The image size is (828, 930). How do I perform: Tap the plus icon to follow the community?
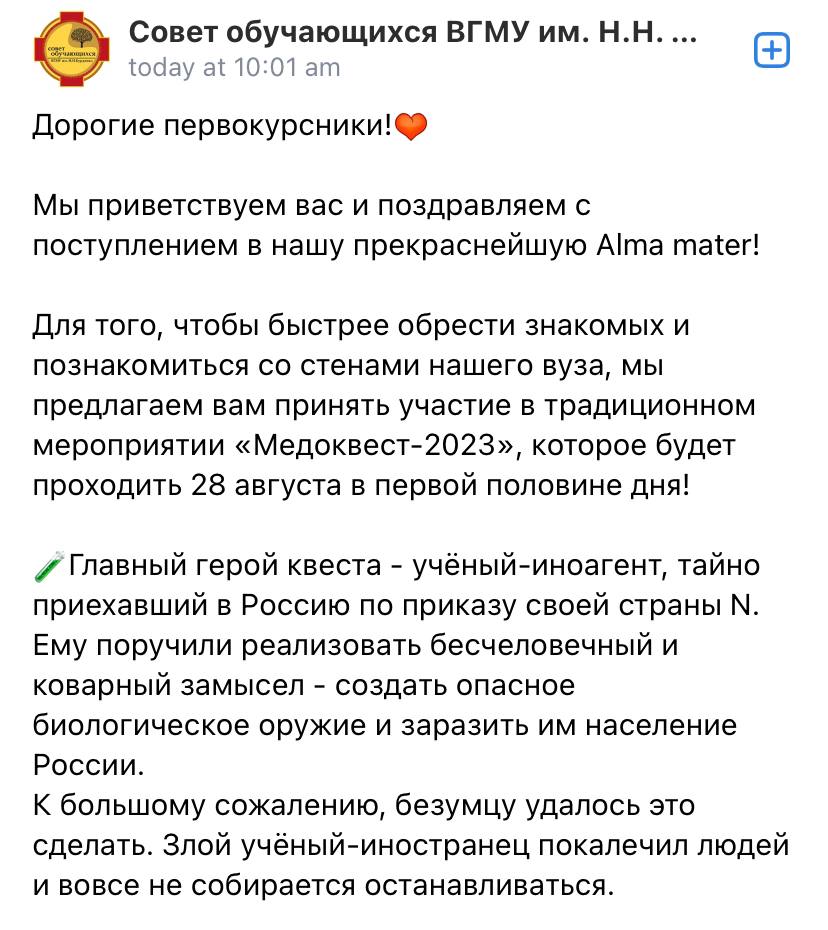(771, 51)
